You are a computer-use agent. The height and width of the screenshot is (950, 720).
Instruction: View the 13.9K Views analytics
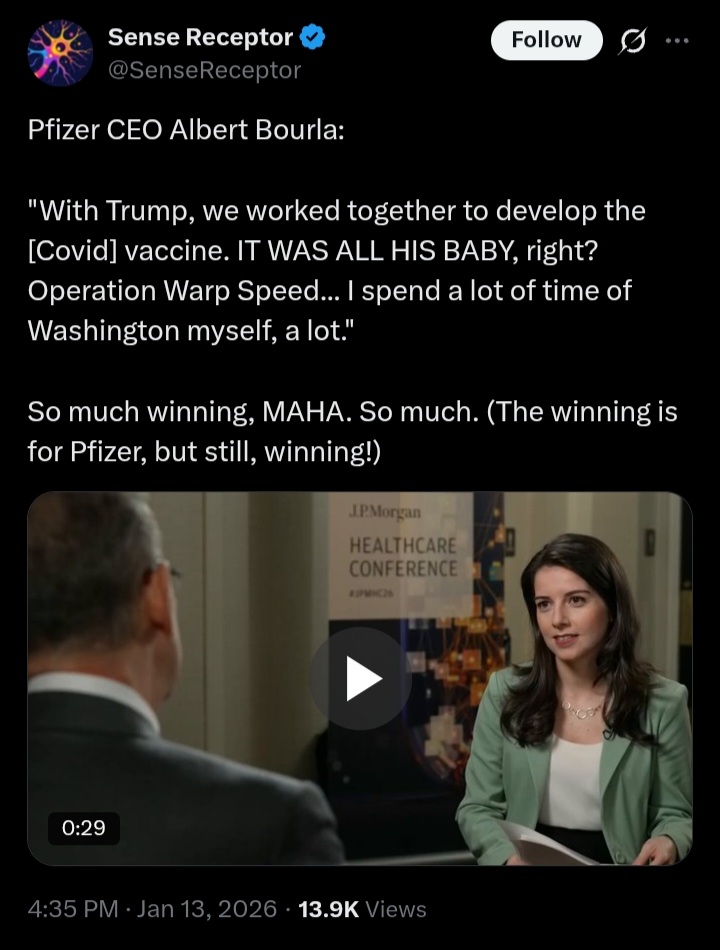click(362, 909)
